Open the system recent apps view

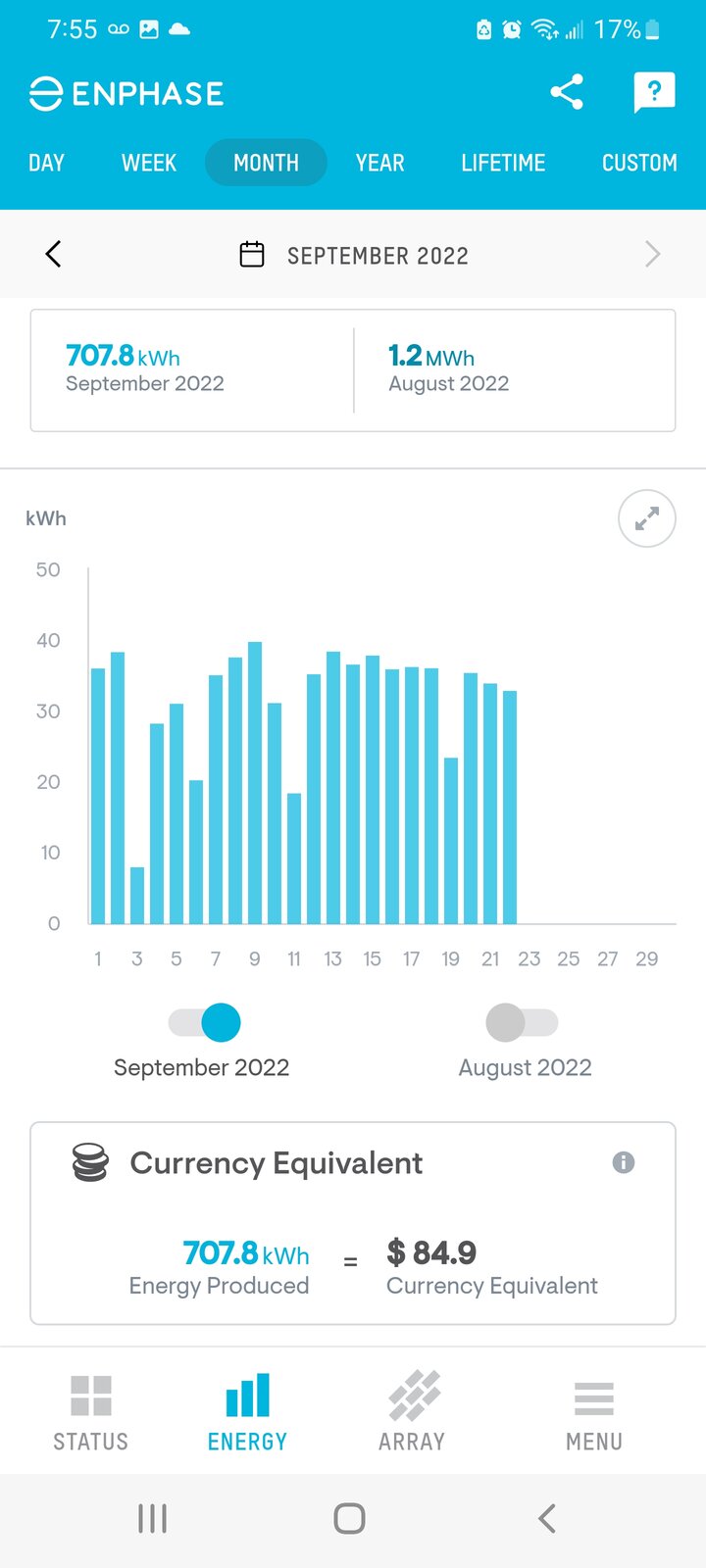(152, 1519)
